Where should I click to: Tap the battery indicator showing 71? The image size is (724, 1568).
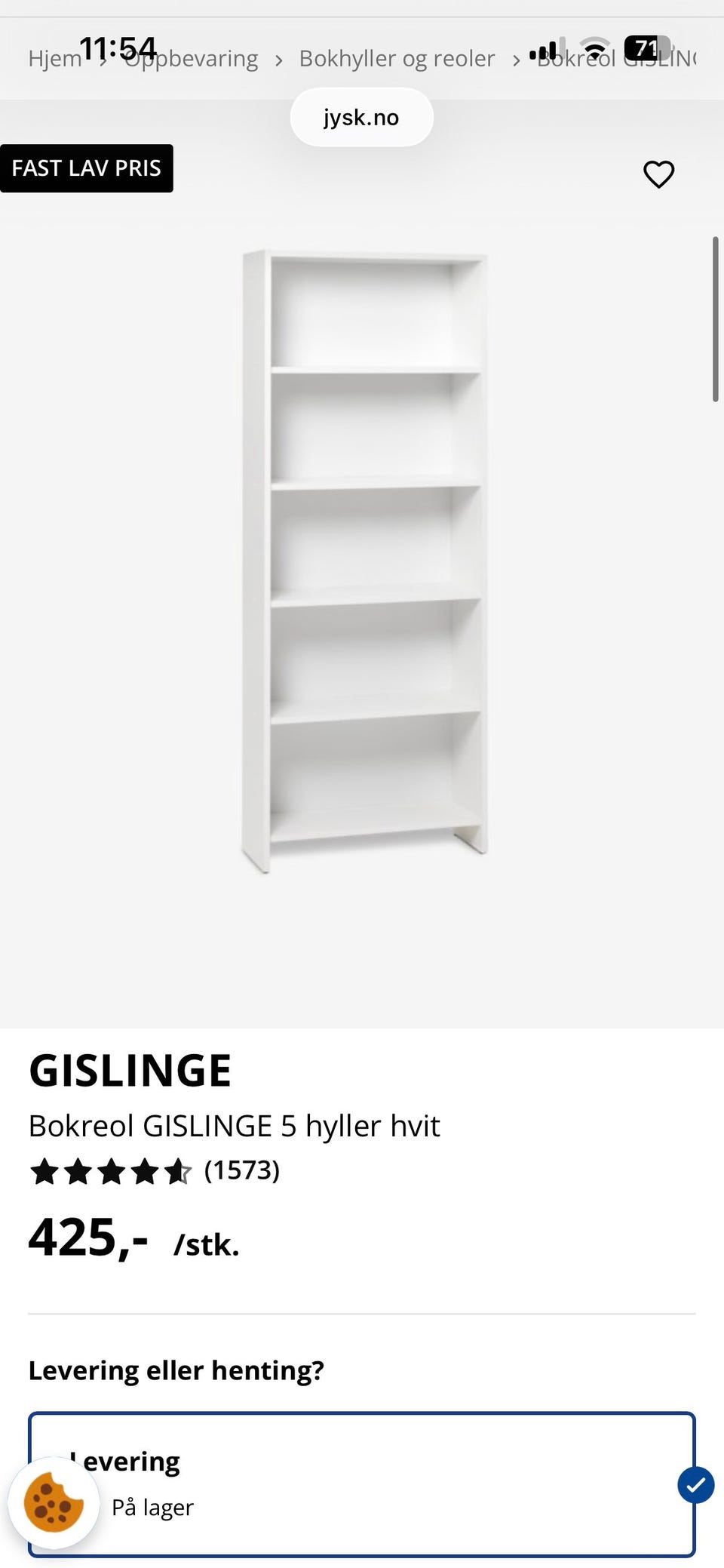[645, 48]
